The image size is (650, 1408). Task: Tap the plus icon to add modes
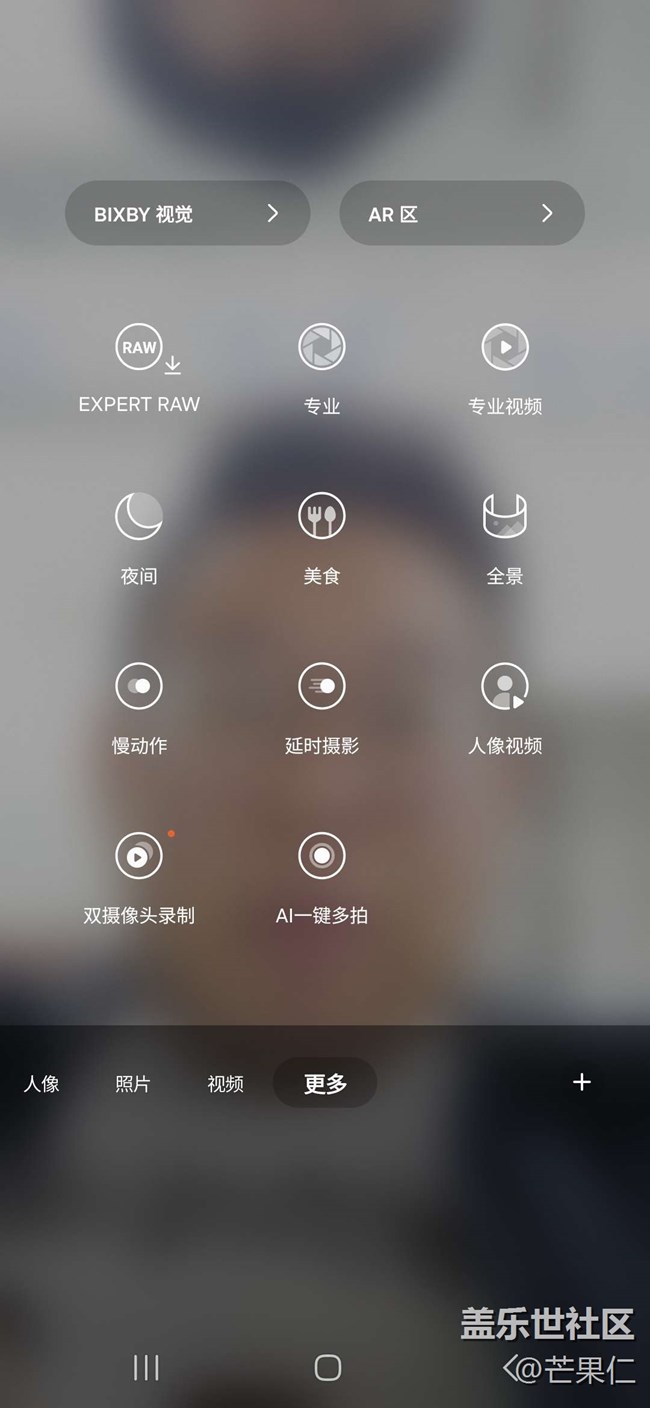582,1082
